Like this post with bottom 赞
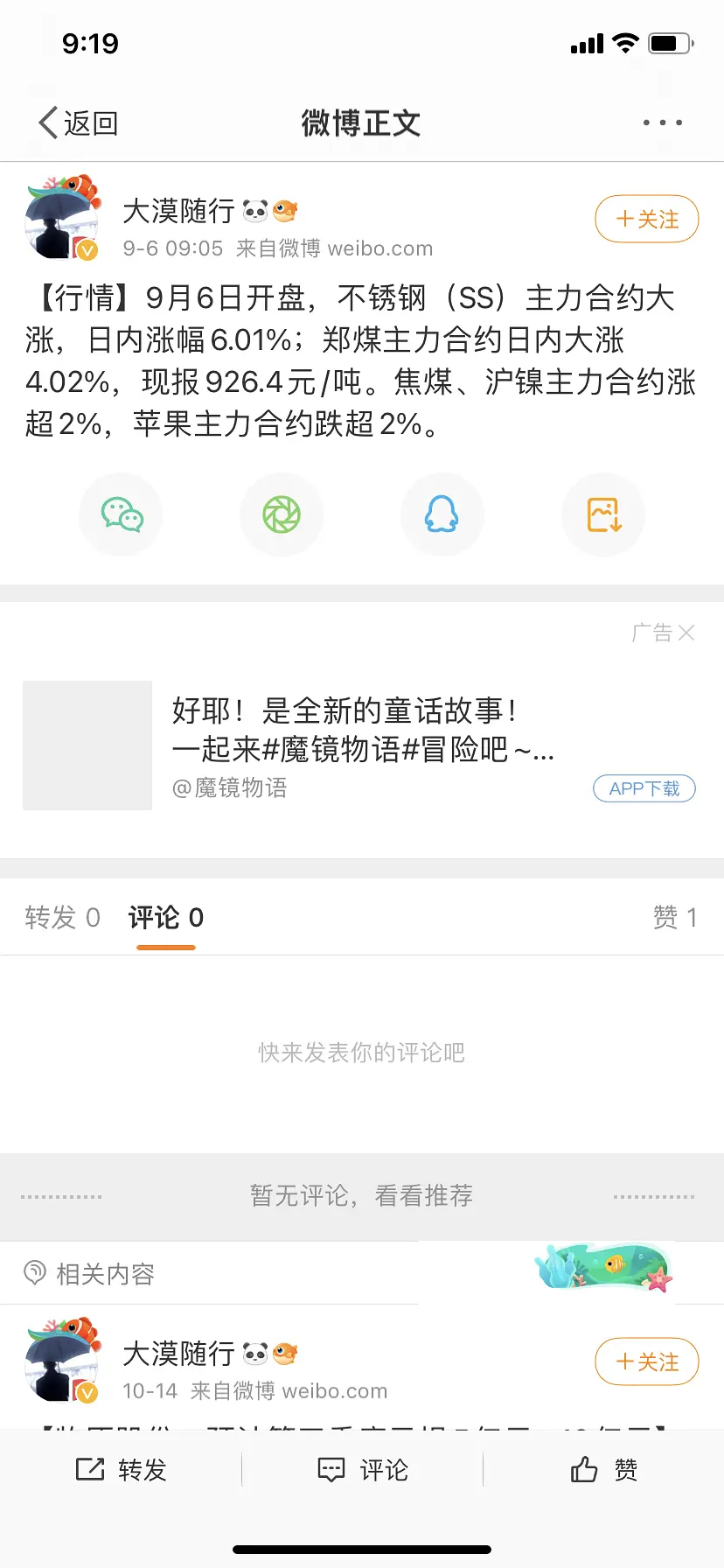 [x=604, y=1470]
